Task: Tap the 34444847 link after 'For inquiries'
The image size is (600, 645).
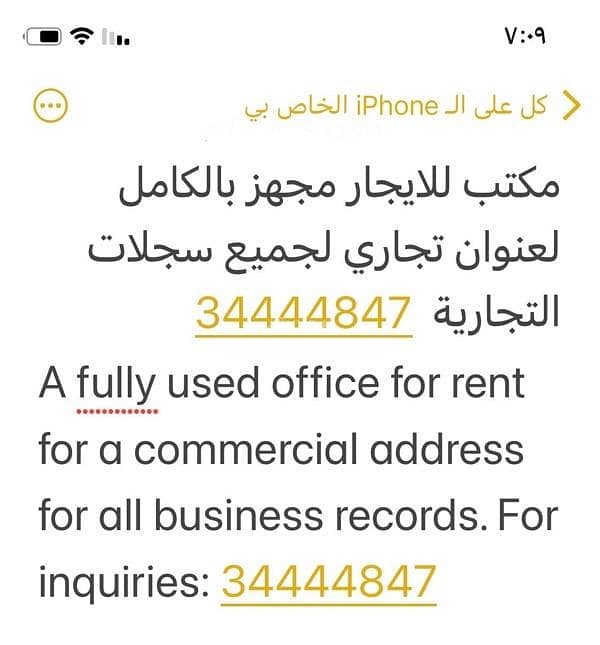Action: pyautogui.click(x=329, y=582)
